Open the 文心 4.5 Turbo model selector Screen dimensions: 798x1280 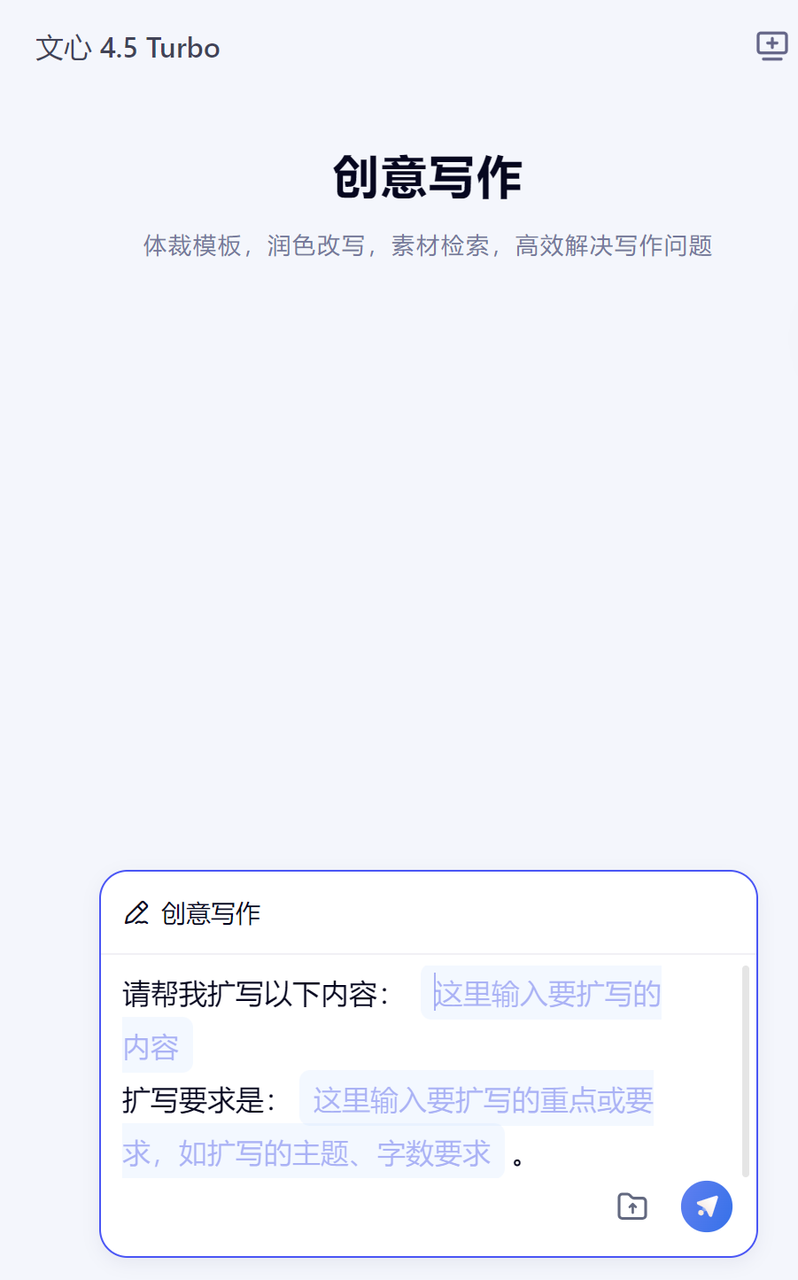[128, 48]
